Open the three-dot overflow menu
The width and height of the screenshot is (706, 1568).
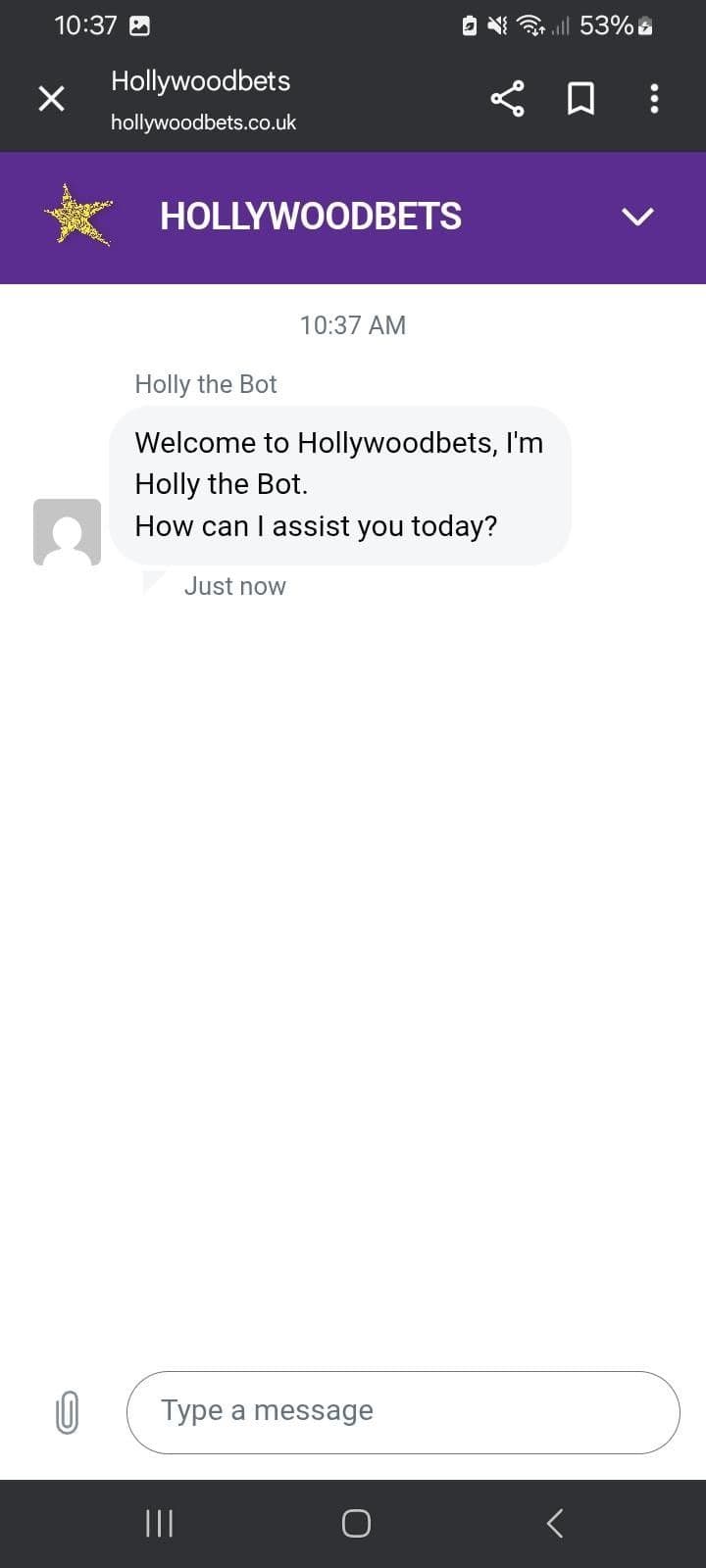(654, 98)
